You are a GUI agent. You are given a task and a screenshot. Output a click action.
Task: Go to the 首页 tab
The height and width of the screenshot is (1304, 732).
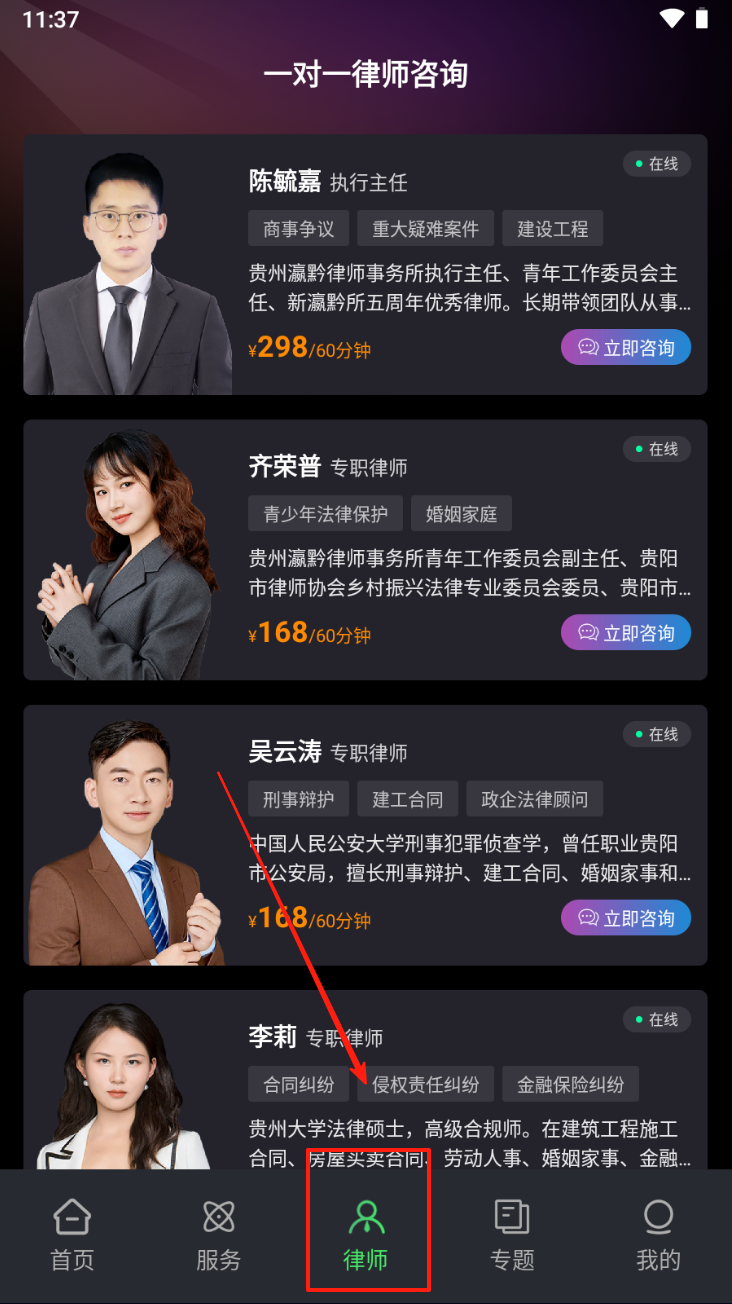pyautogui.click(x=73, y=1236)
